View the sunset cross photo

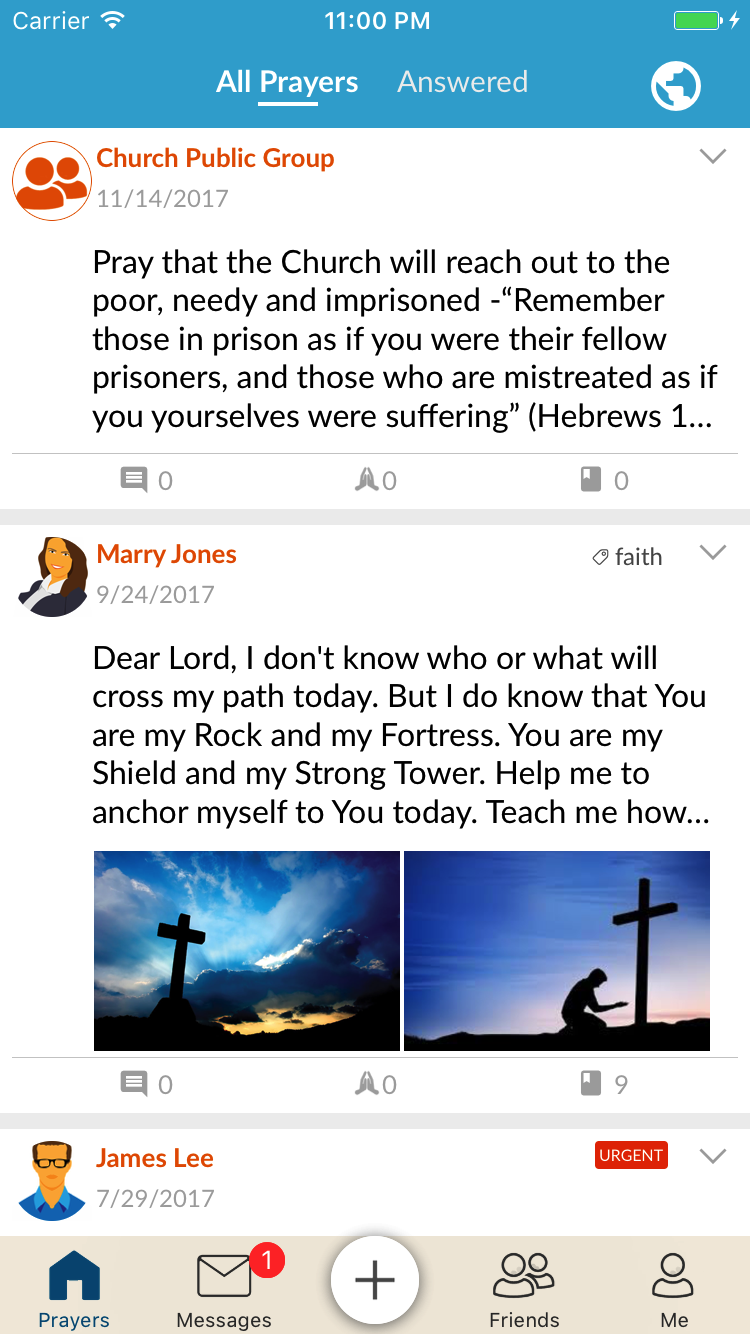[x=247, y=951]
